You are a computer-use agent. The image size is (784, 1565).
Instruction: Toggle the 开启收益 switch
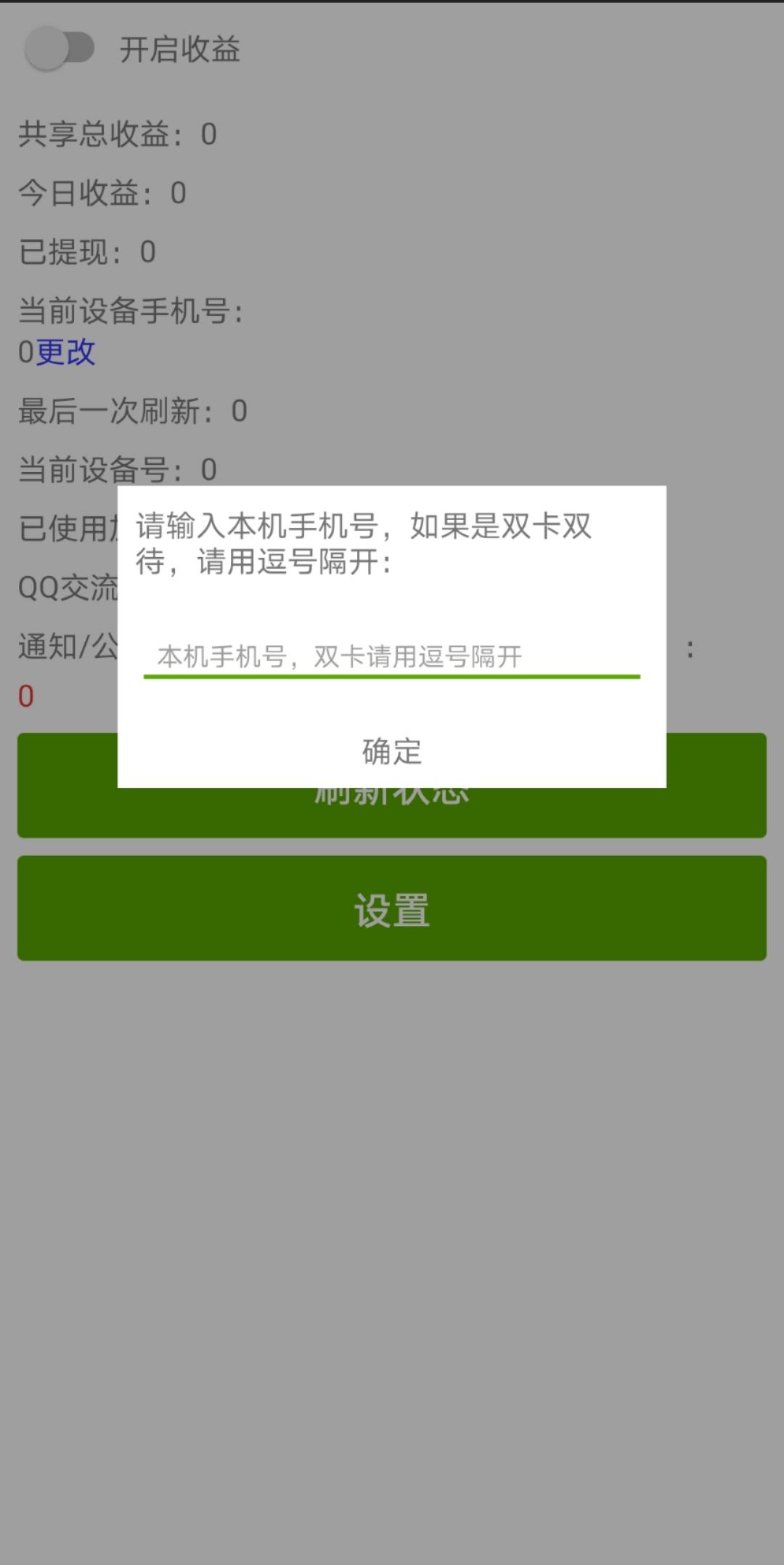click(x=60, y=49)
